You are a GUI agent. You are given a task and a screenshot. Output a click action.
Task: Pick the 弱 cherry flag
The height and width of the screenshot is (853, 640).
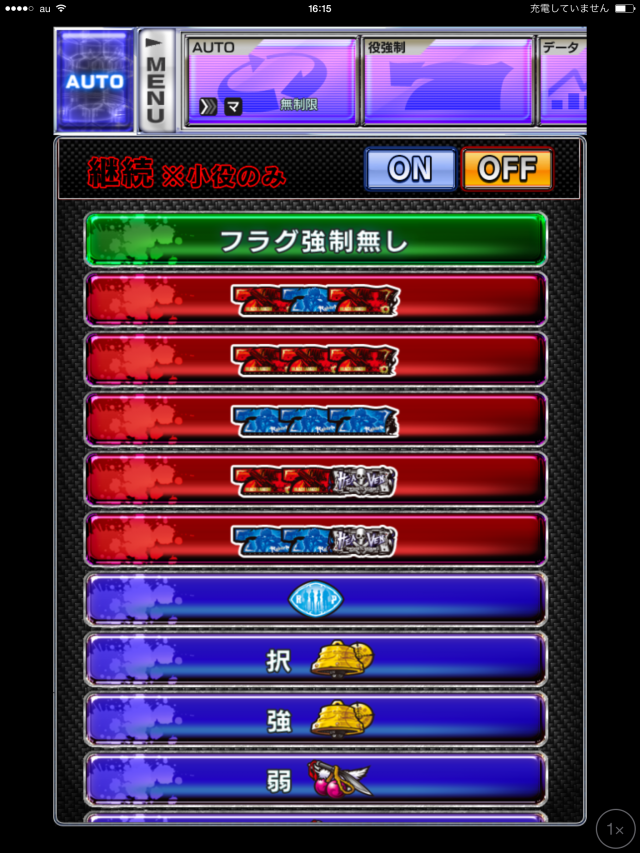pos(315,779)
